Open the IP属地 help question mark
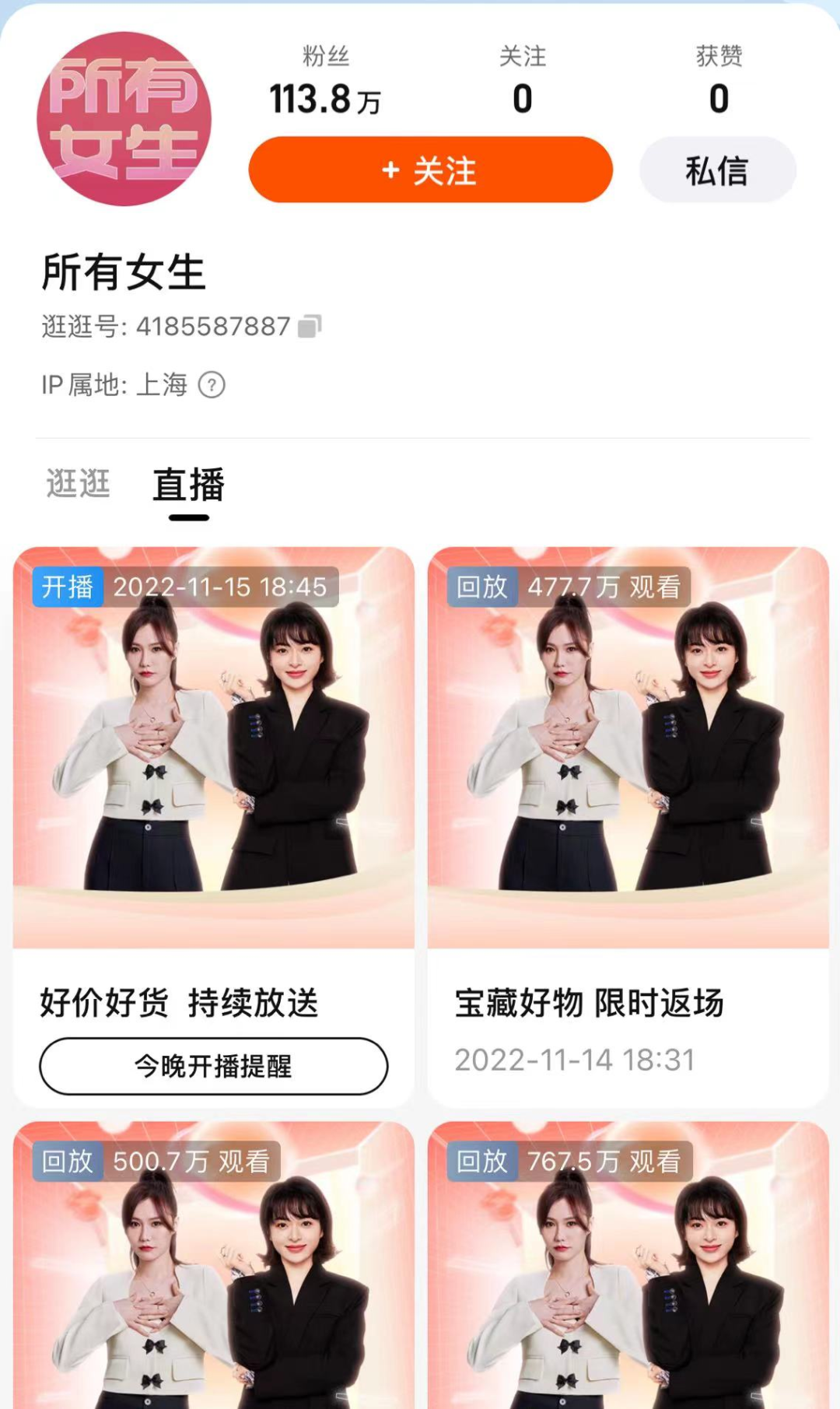840x1409 pixels. (212, 385)
